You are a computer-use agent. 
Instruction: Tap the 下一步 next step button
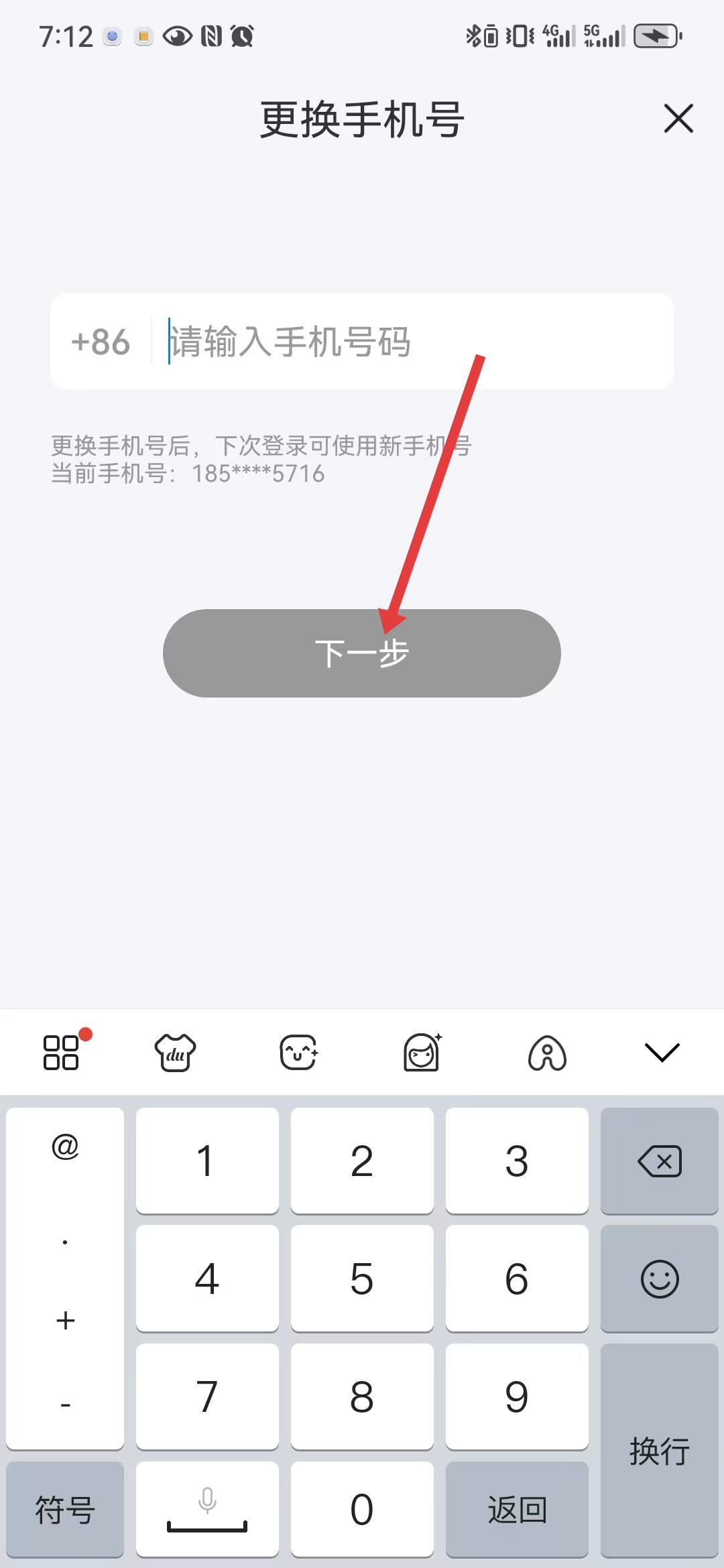click(x=361, y=653)
